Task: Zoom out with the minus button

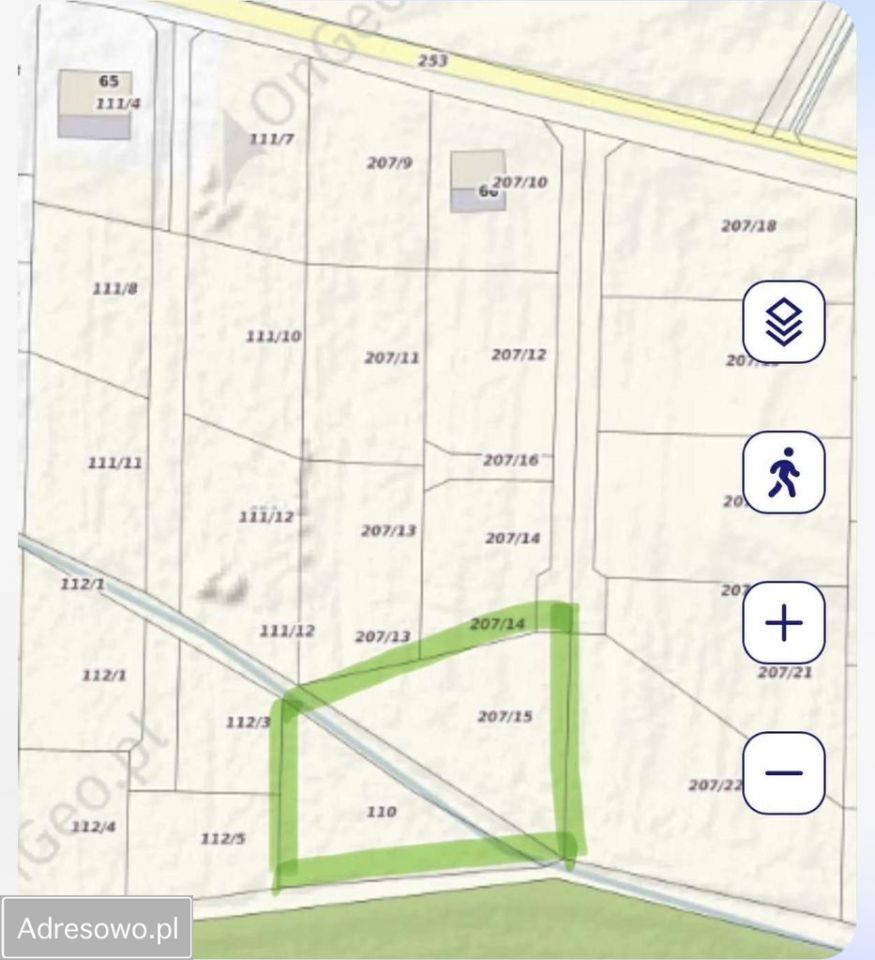Action: pyautogui.click(x=784, y=773)
